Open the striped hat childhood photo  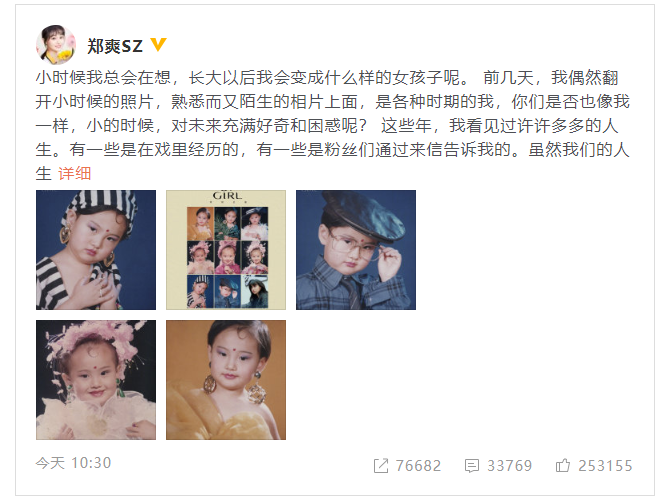[x=96, y=250]
